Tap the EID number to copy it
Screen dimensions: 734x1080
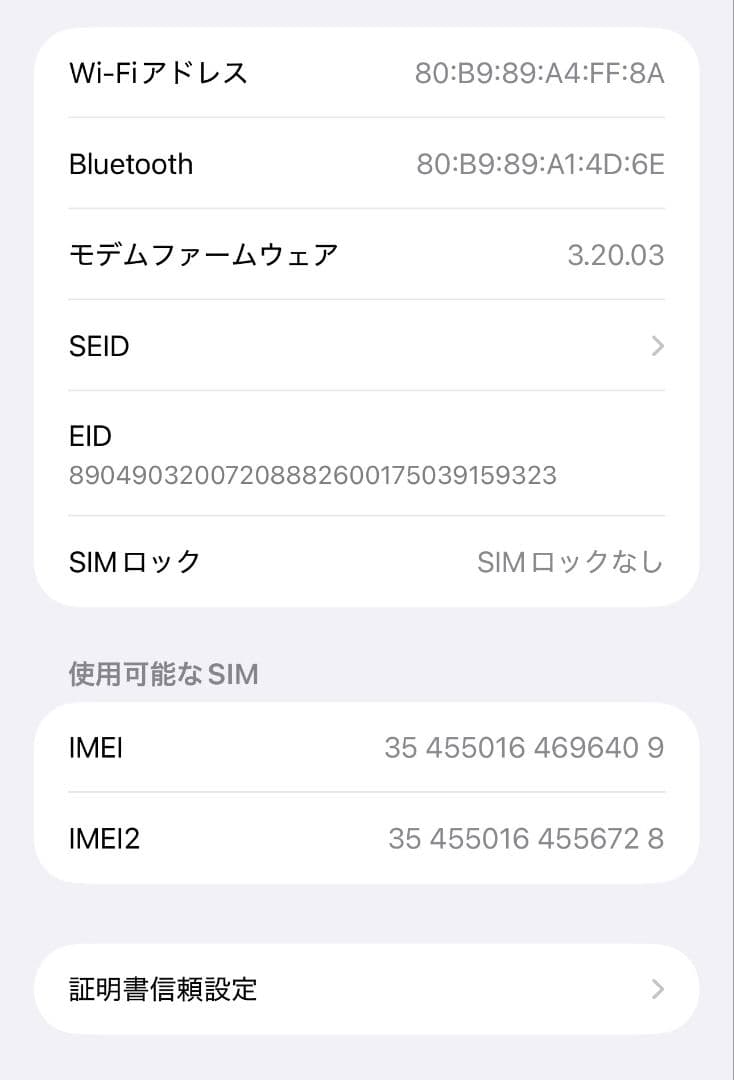tap(312, 475)
